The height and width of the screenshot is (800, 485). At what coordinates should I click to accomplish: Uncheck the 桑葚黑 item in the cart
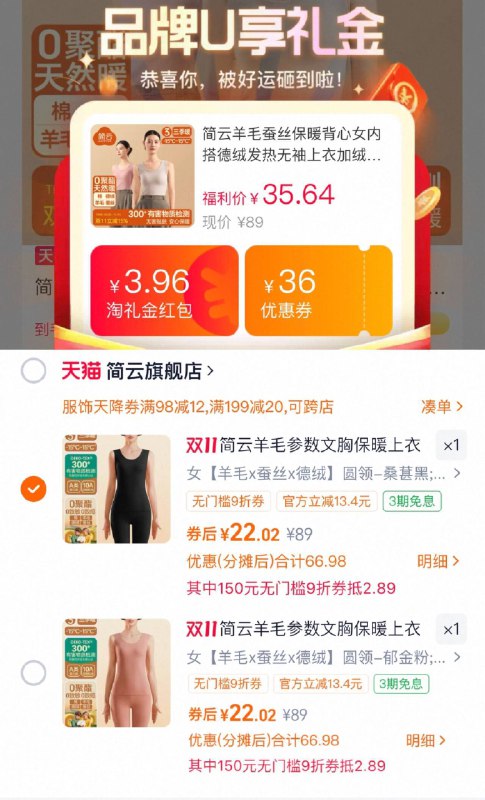(33, 489)
